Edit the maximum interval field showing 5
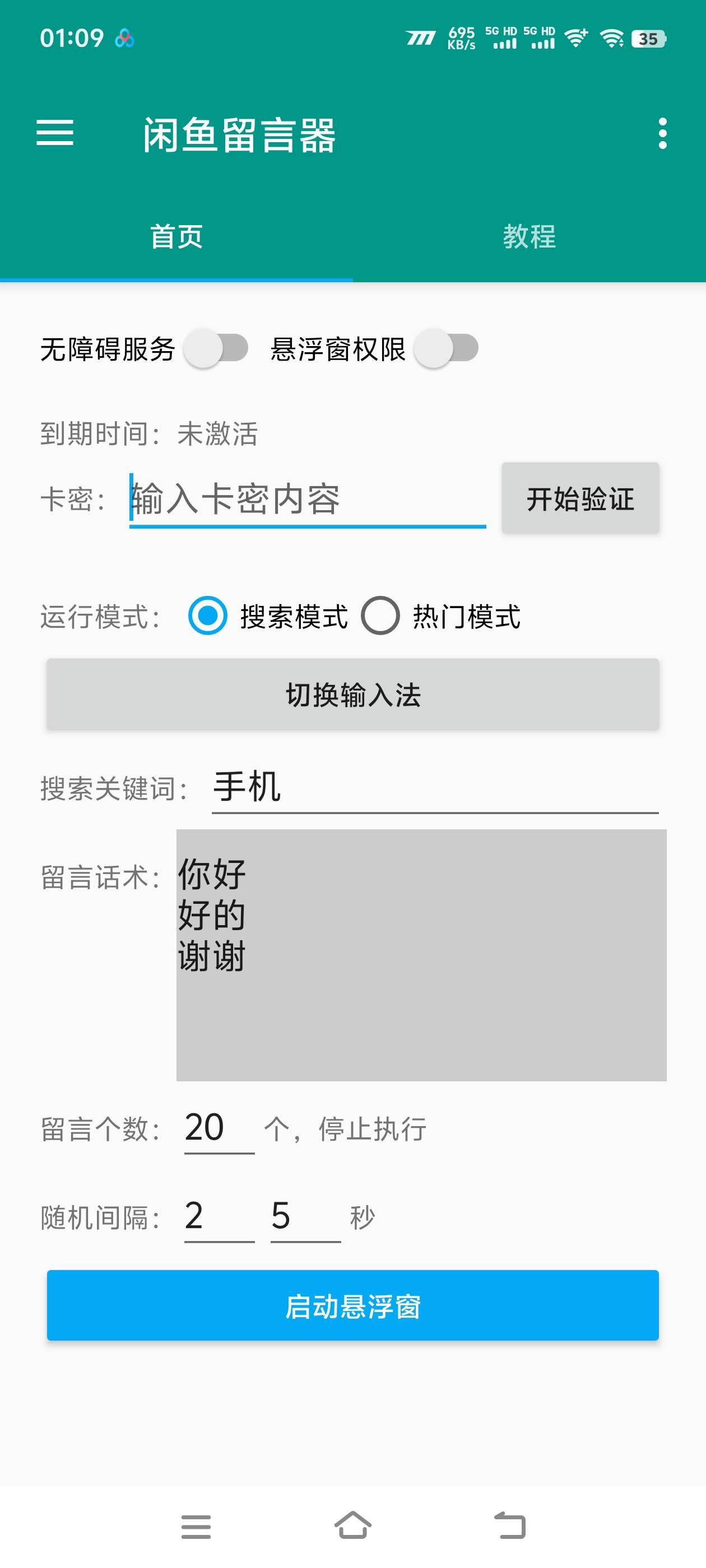The width and height of the screenshot is (706, 1568). click(x=305, y=1216)
